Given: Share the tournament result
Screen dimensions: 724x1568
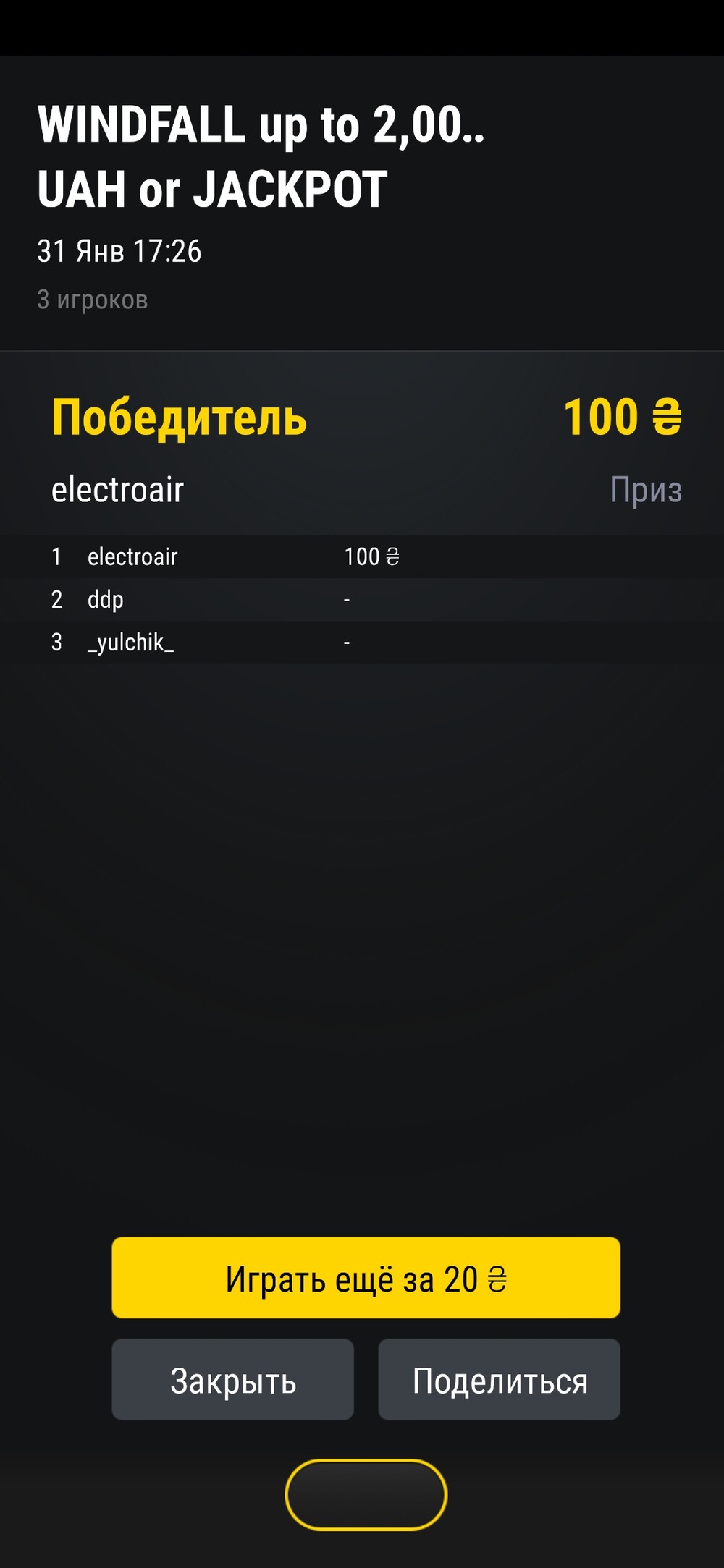Looking at the screenshot, I should click(x=499, y=1380).
